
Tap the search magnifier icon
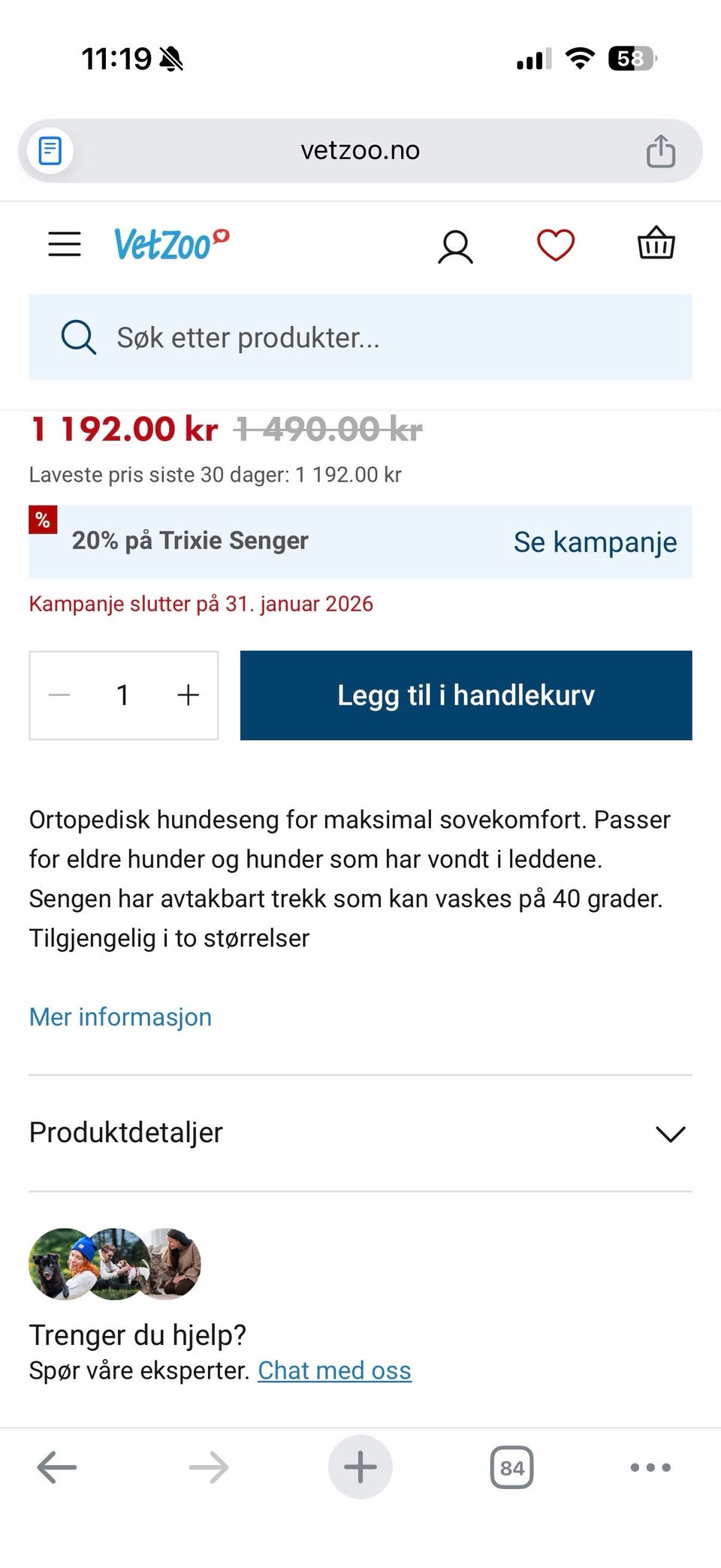[x=77, y=337]
